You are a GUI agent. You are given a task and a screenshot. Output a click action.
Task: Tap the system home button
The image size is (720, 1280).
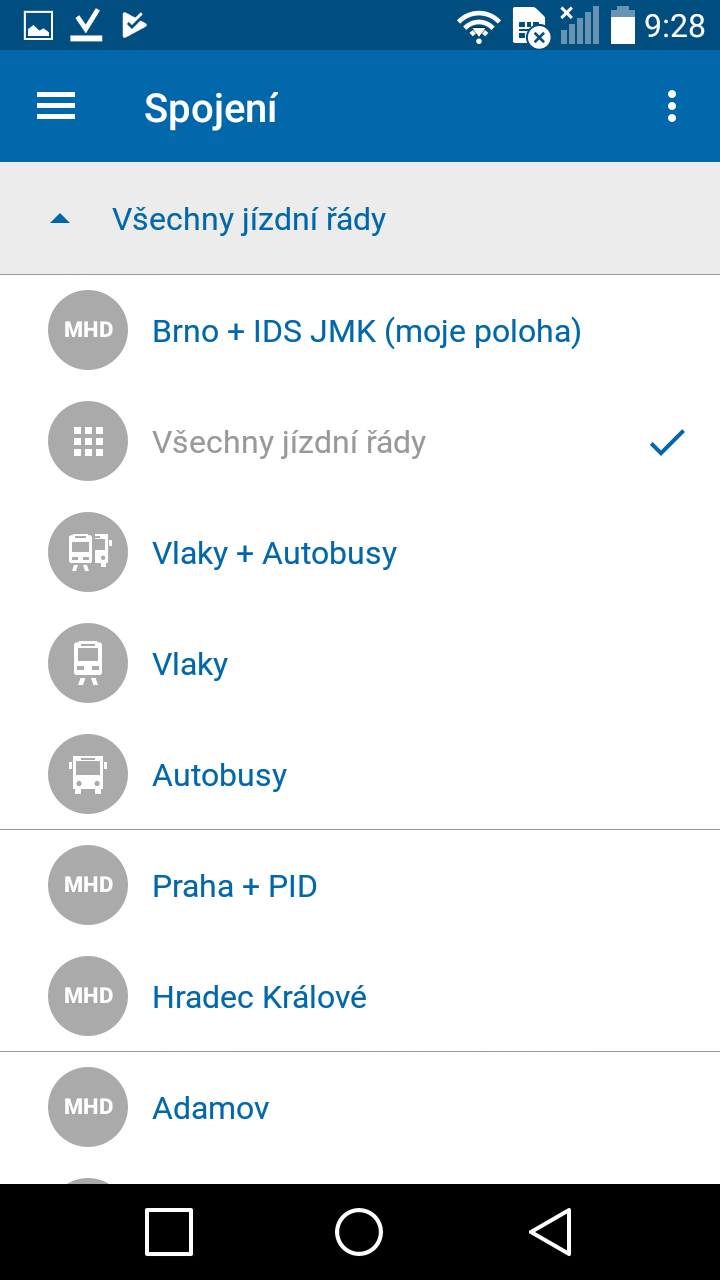[359, 1231]
